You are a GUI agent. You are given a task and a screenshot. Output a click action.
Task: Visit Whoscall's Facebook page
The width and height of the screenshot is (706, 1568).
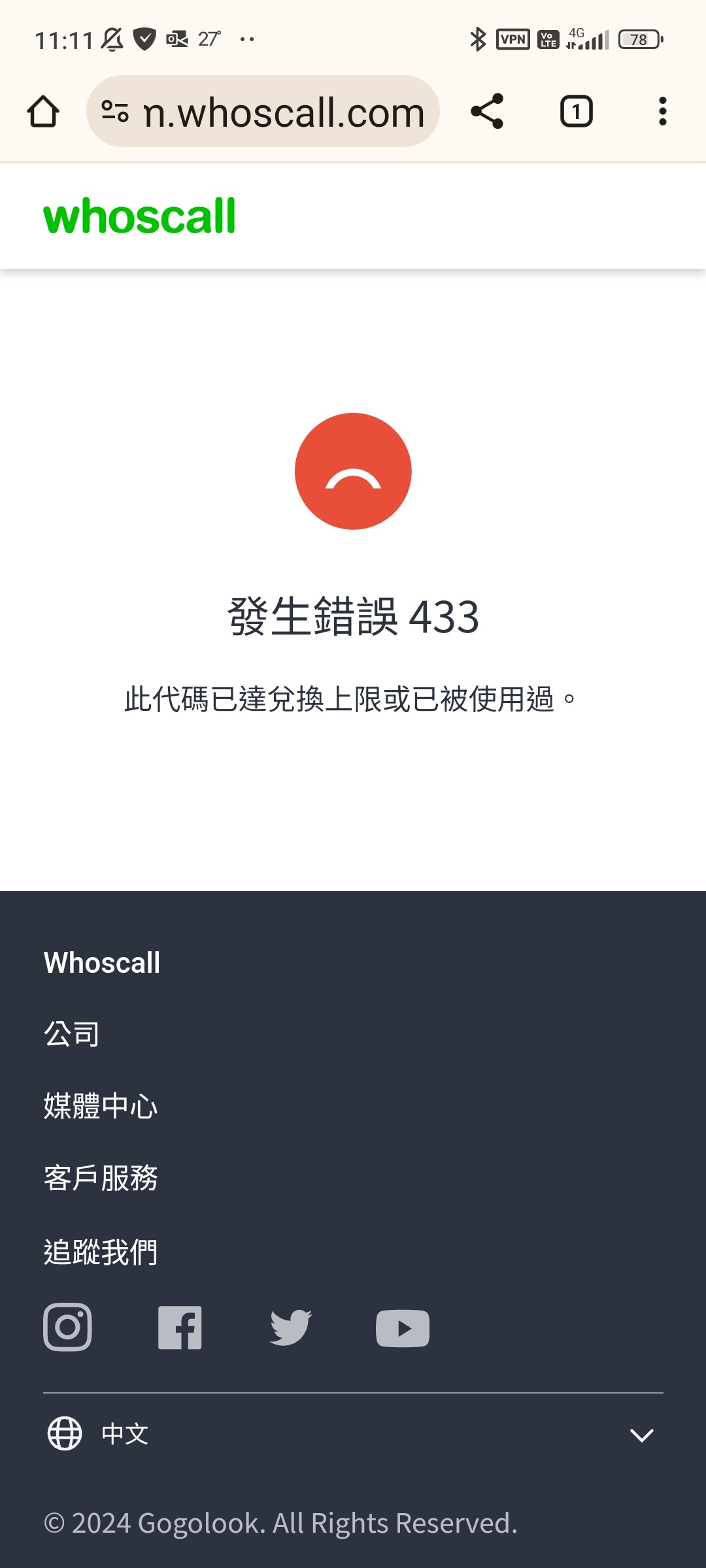coord(180,1327)
